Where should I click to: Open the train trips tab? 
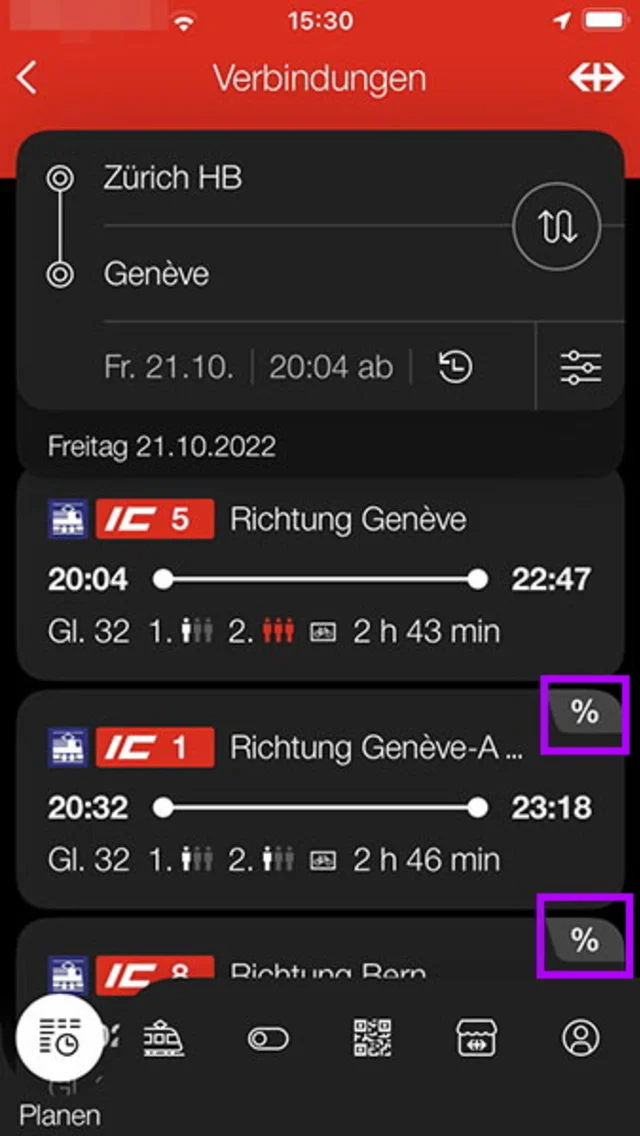point(163,1038)
